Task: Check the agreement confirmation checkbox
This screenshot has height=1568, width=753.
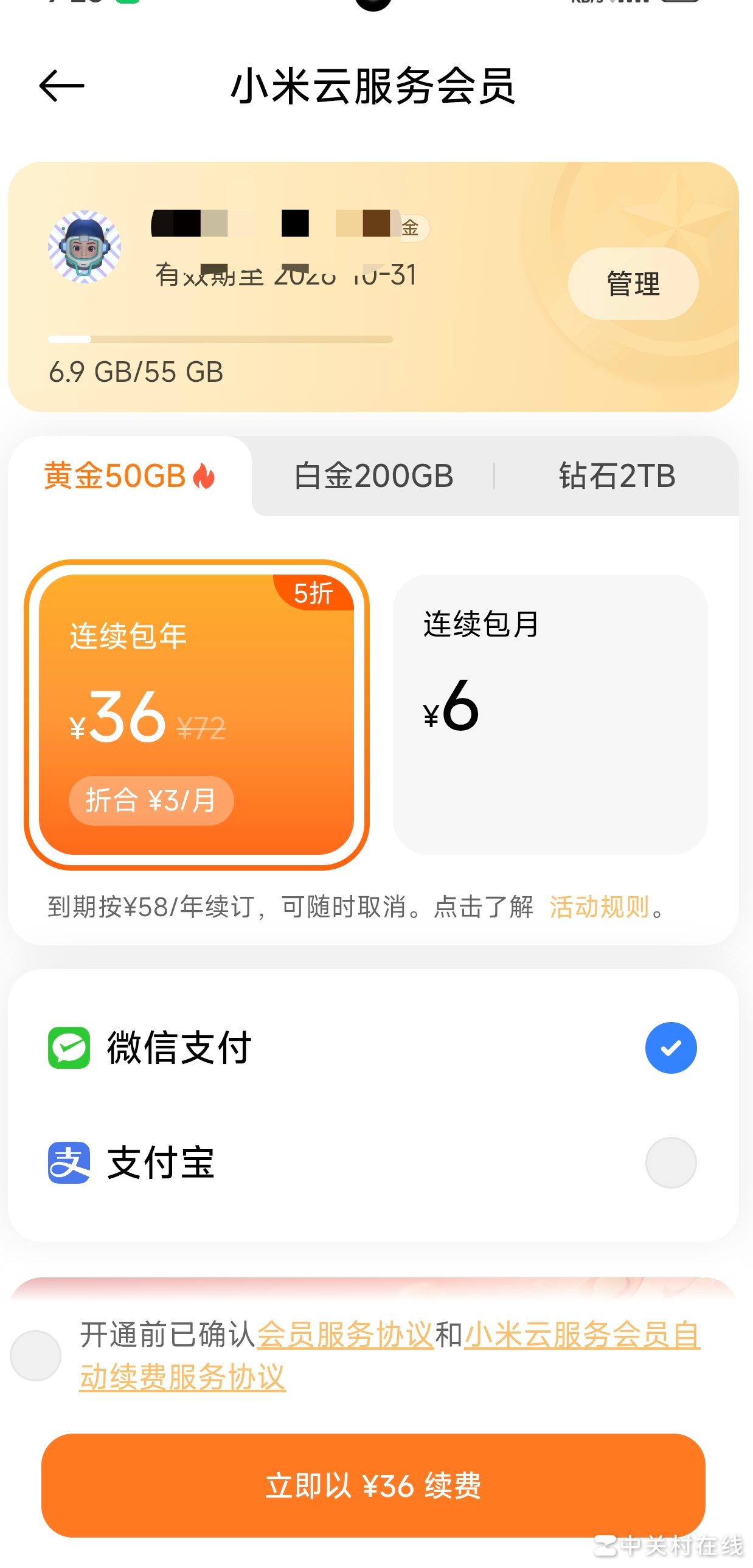Action: (x=35, y=1356)
